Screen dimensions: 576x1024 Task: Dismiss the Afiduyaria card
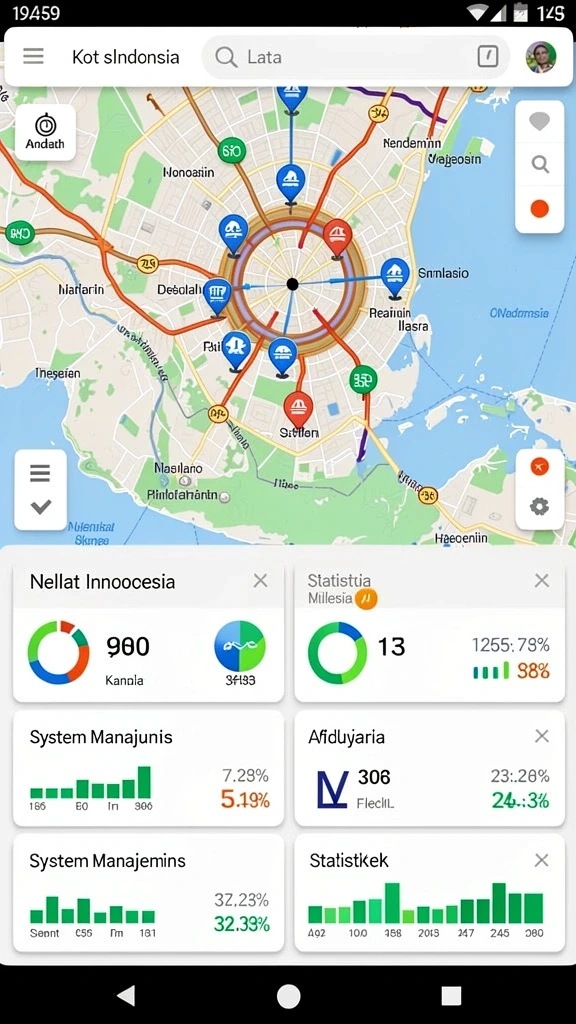point(542,737)
